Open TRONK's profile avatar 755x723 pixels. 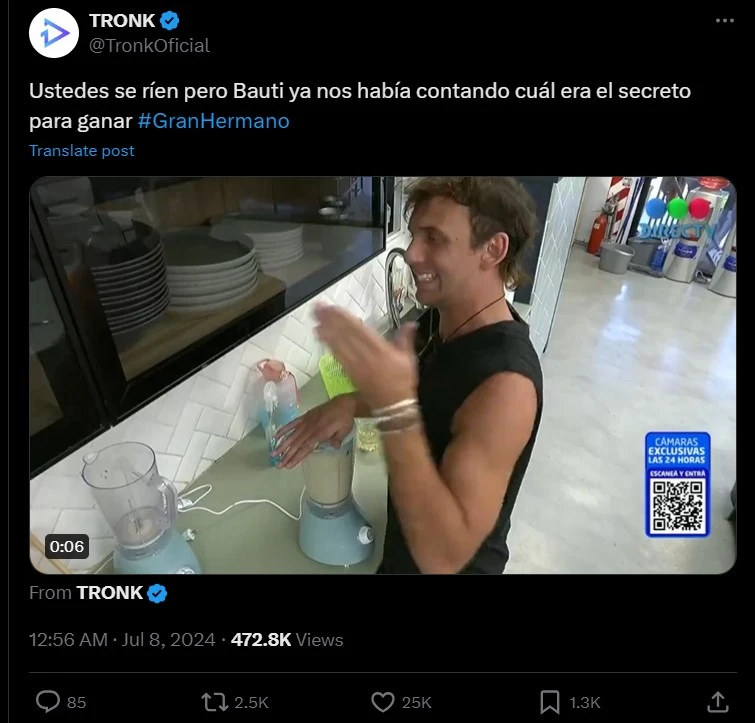tap(54, 33)
